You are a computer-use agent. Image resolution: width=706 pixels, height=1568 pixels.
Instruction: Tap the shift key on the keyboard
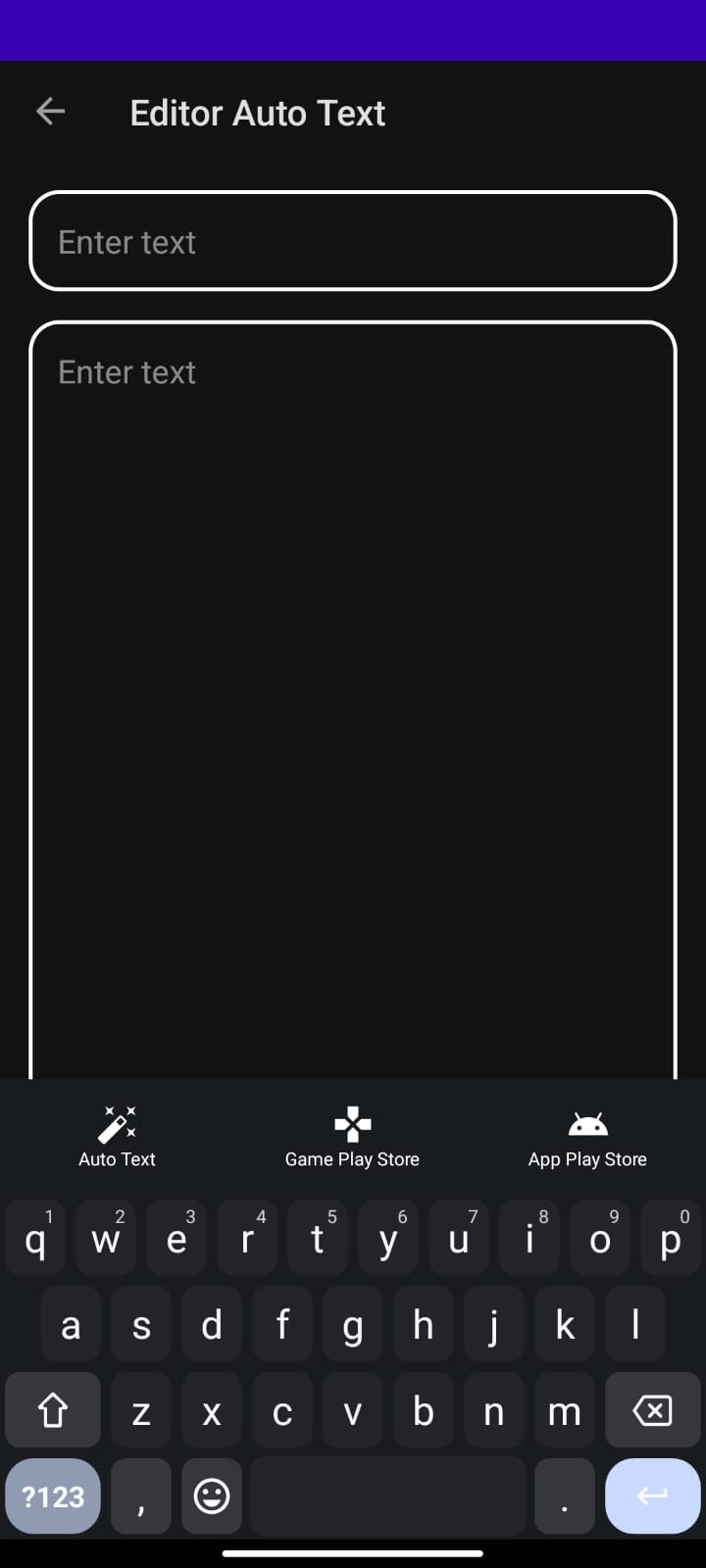click(x=53, y=1410)
